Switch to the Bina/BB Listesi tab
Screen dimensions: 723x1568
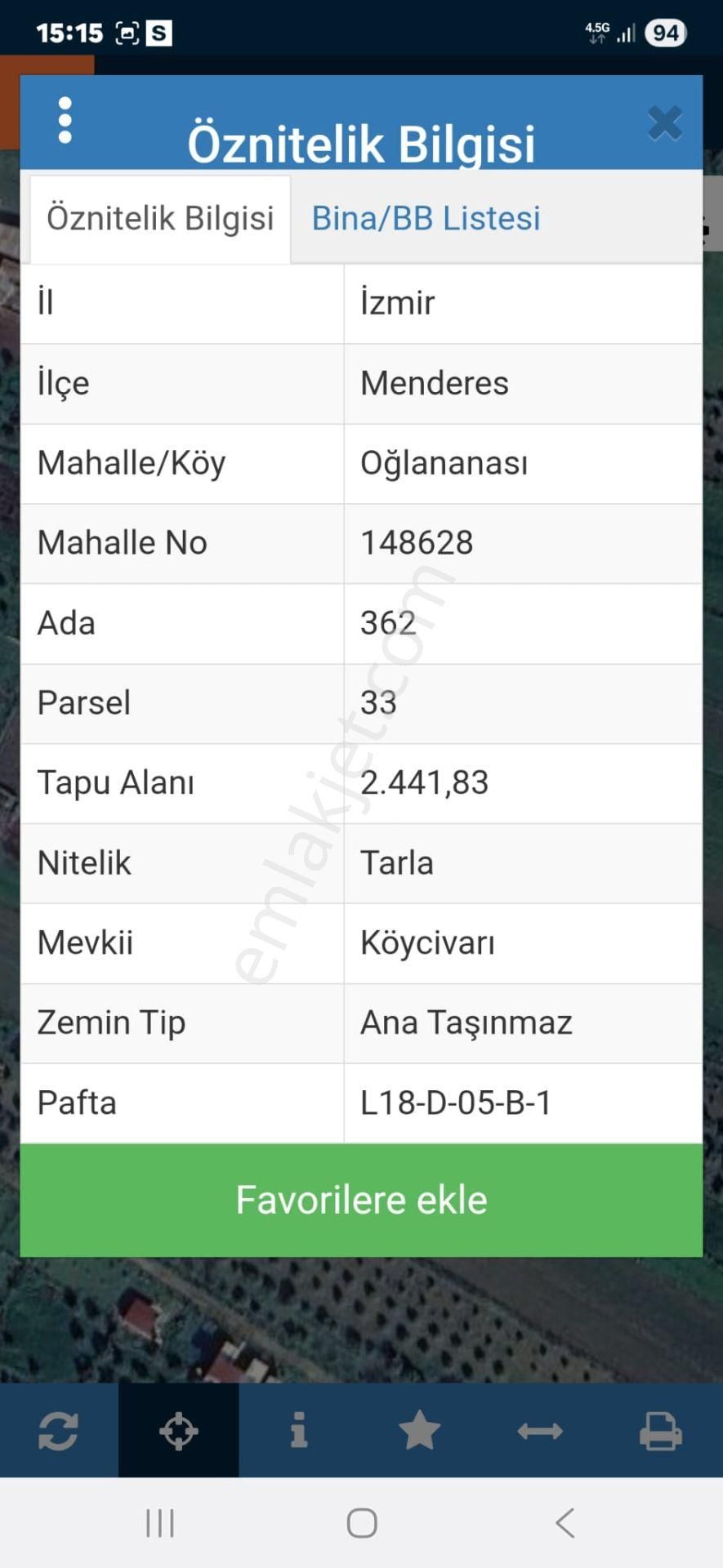[x=426, y=217]
